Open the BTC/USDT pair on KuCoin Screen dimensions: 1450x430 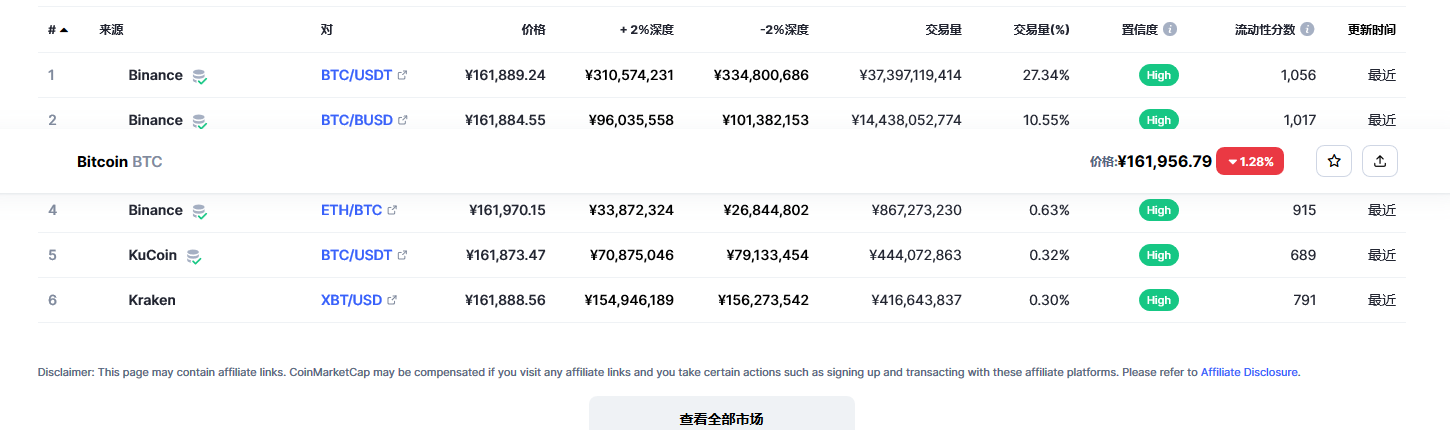point(356,255)
